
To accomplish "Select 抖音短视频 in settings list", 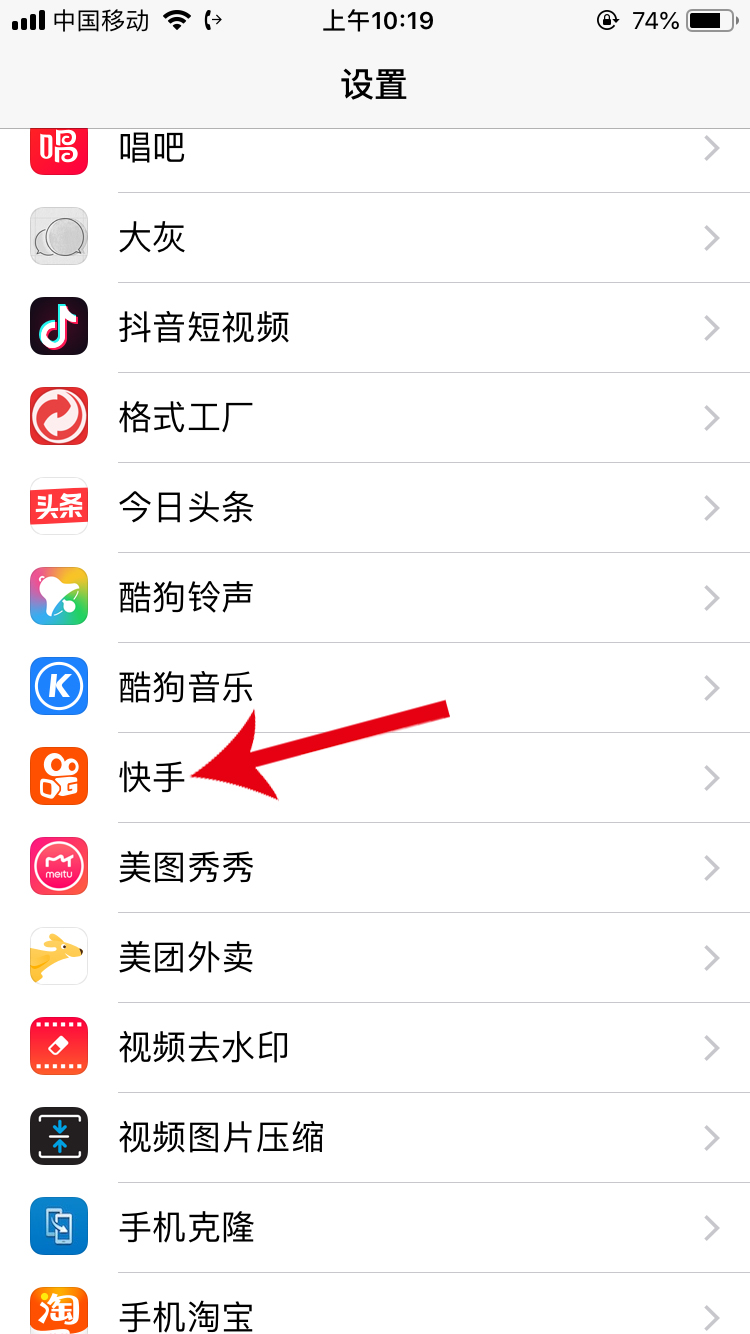I will point(204,328).
